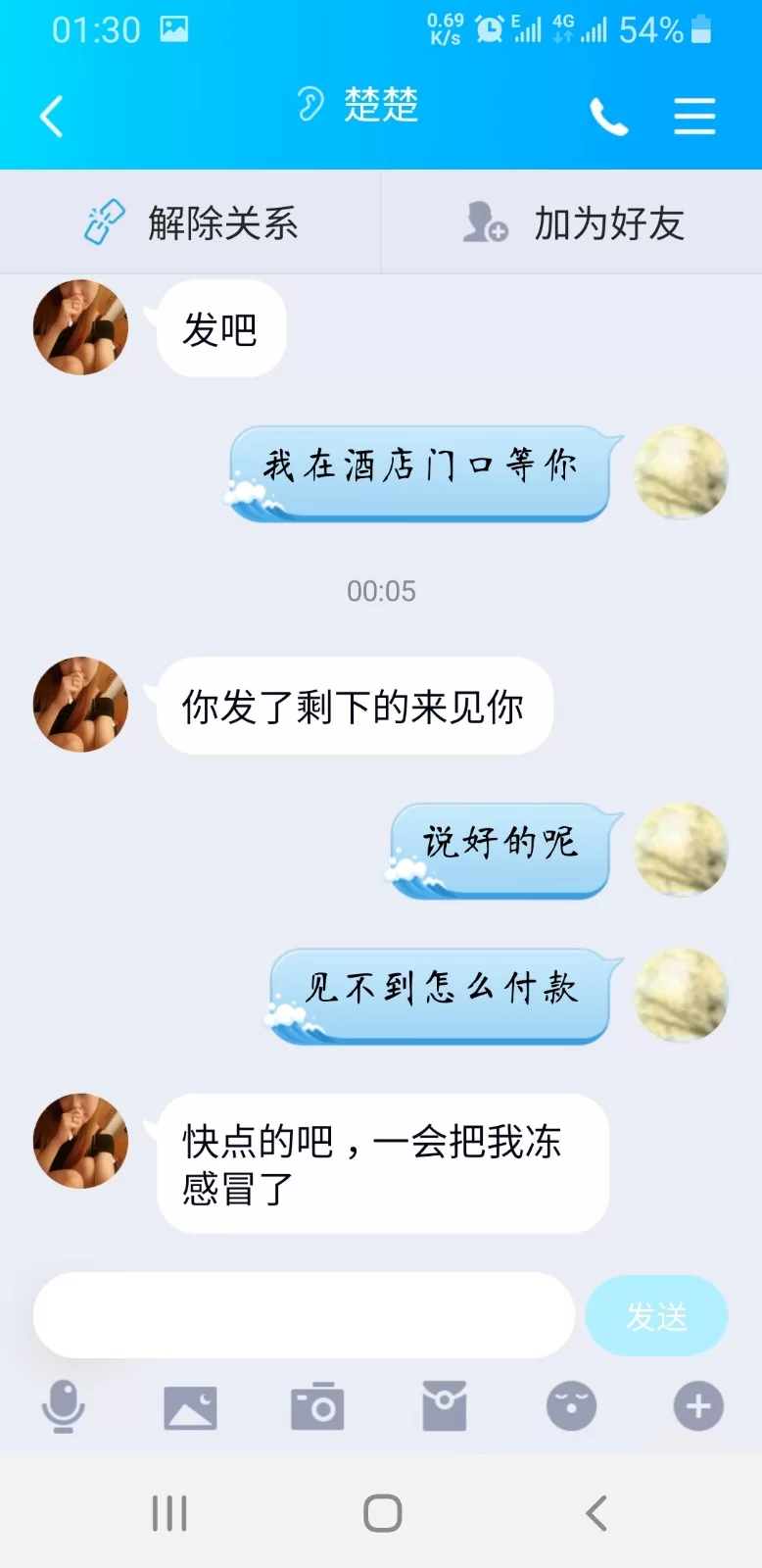The height and width of the screenshot is (1568, 762).
Task: Start a voice call with 楚楚
Action: coord(608,117)
